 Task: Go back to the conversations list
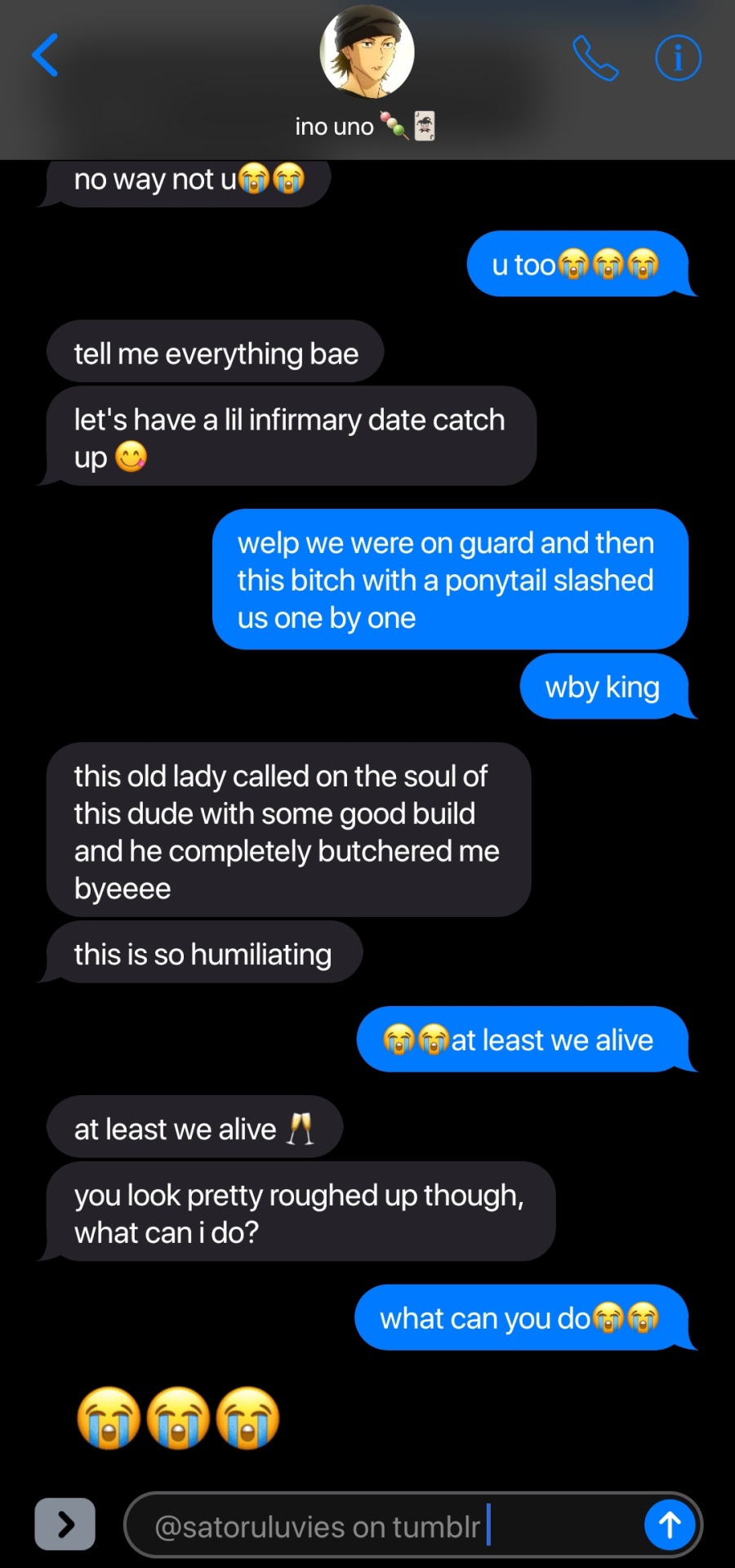coord(46,56)
